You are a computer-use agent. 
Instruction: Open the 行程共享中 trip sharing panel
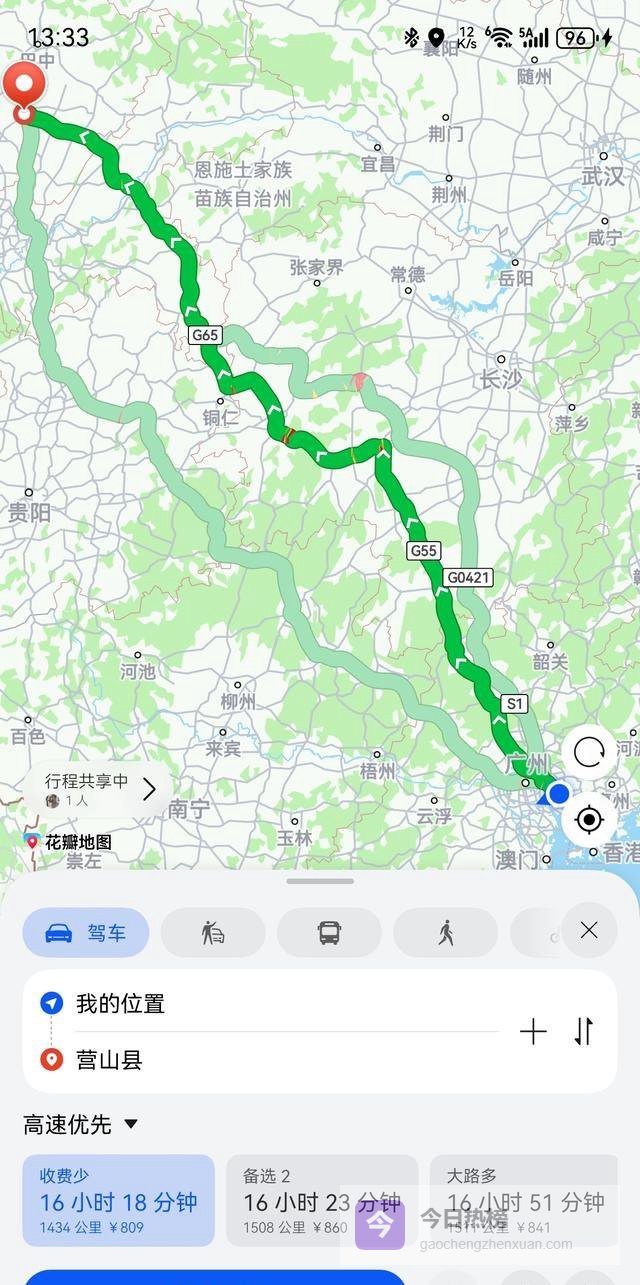[96, 790]
